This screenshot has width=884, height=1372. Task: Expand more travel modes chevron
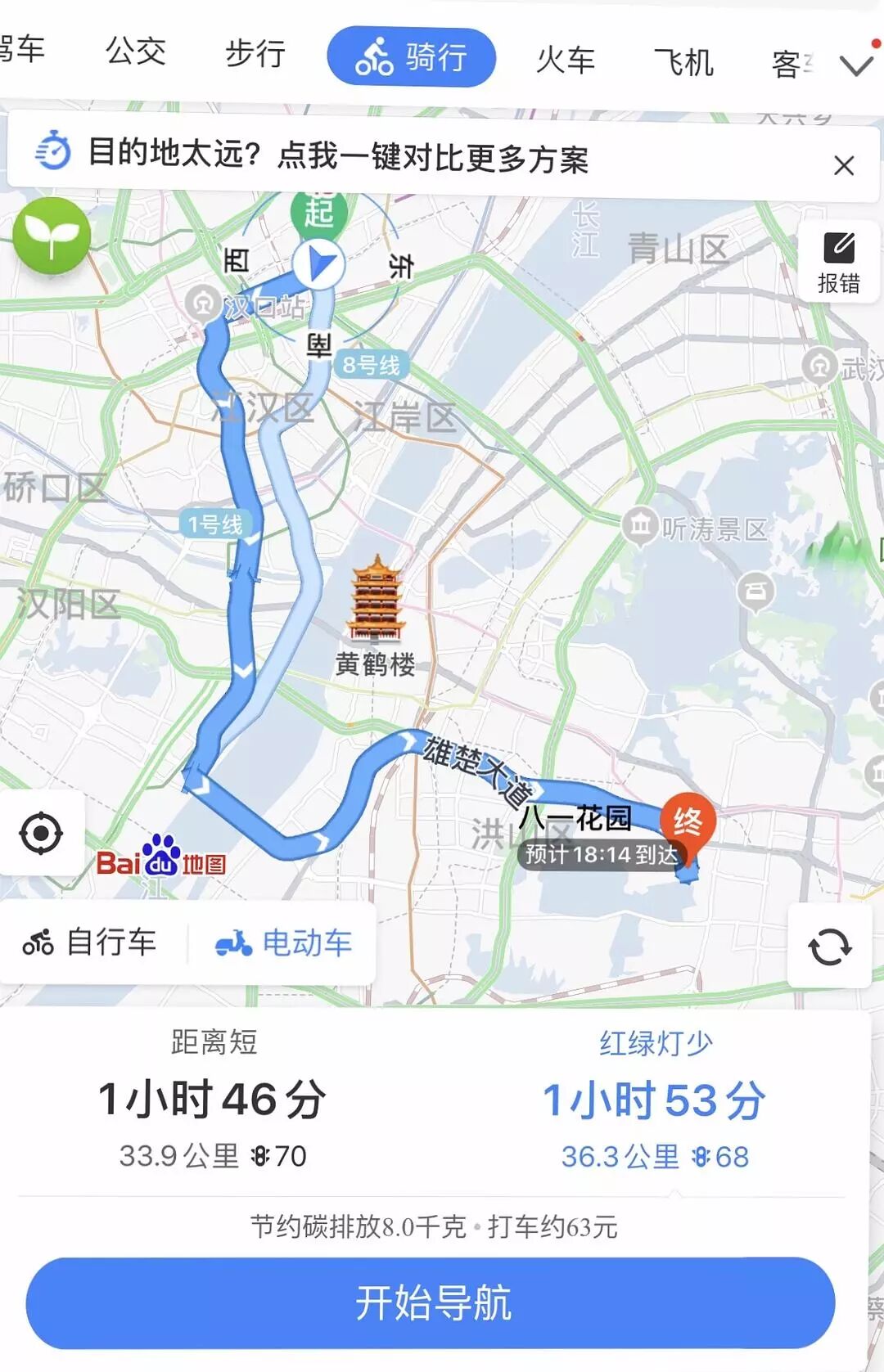[856, 65]
